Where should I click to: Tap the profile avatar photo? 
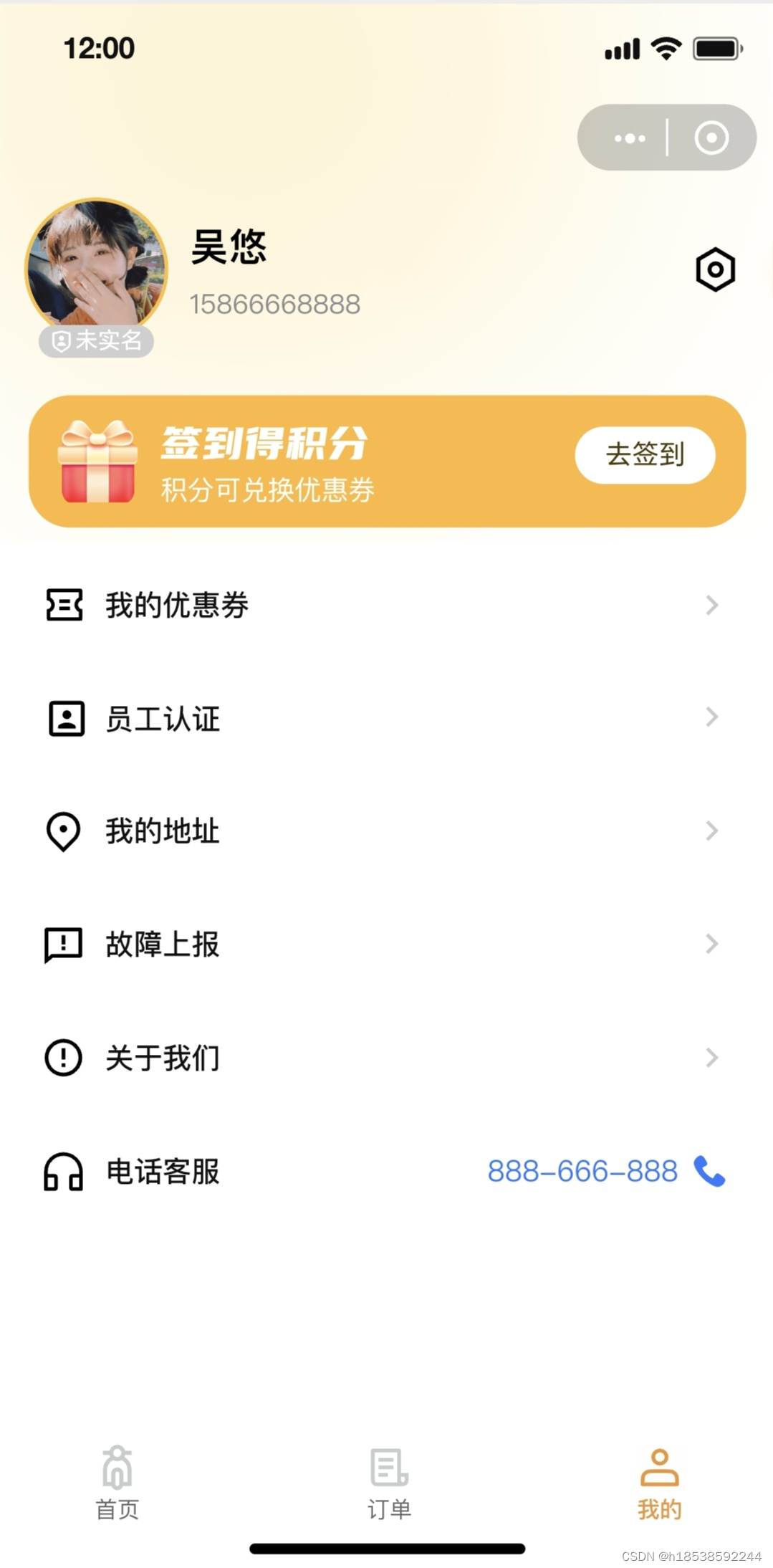(96, 264)
